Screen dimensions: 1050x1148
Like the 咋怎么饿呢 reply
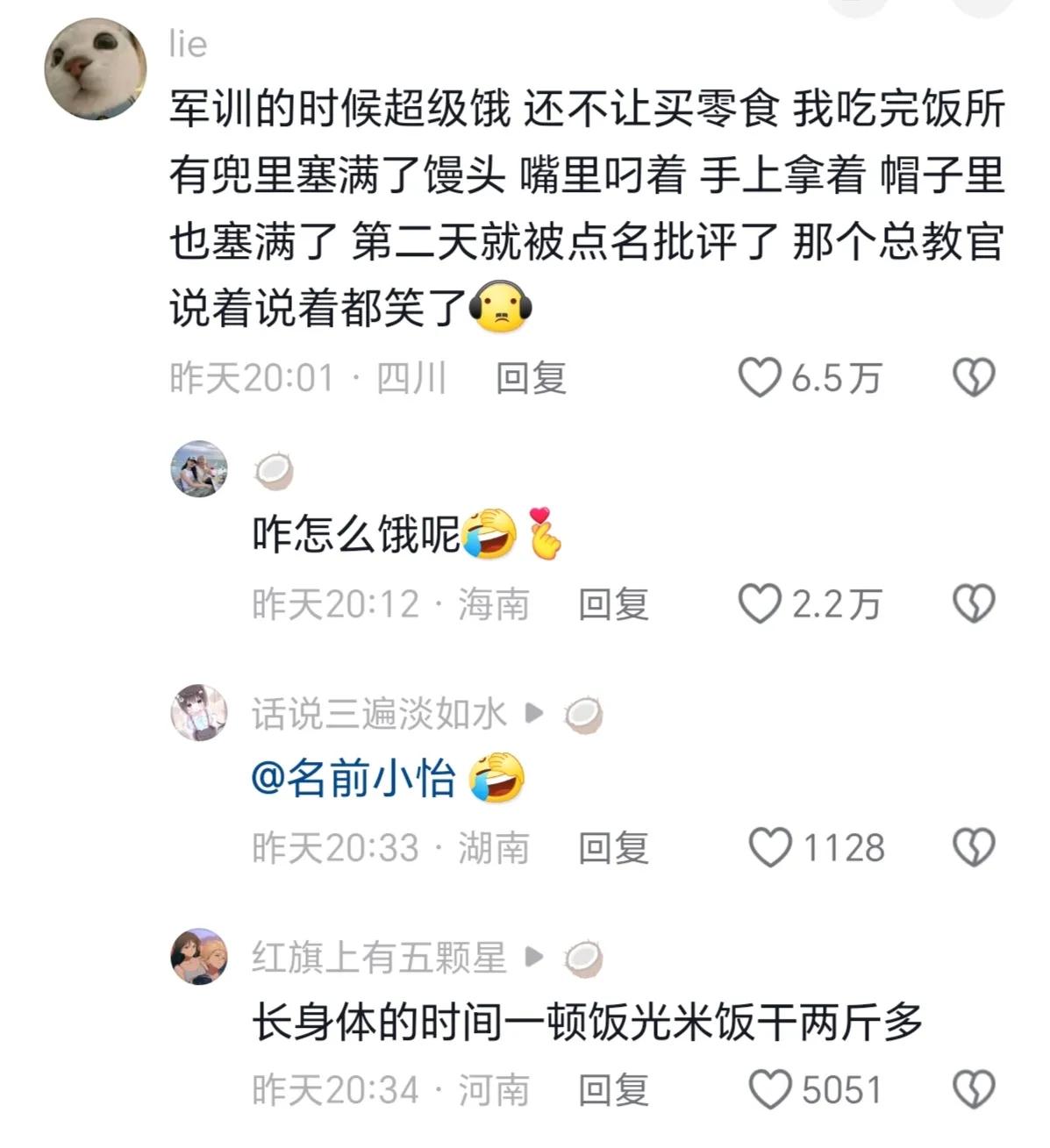pos(759,604)
